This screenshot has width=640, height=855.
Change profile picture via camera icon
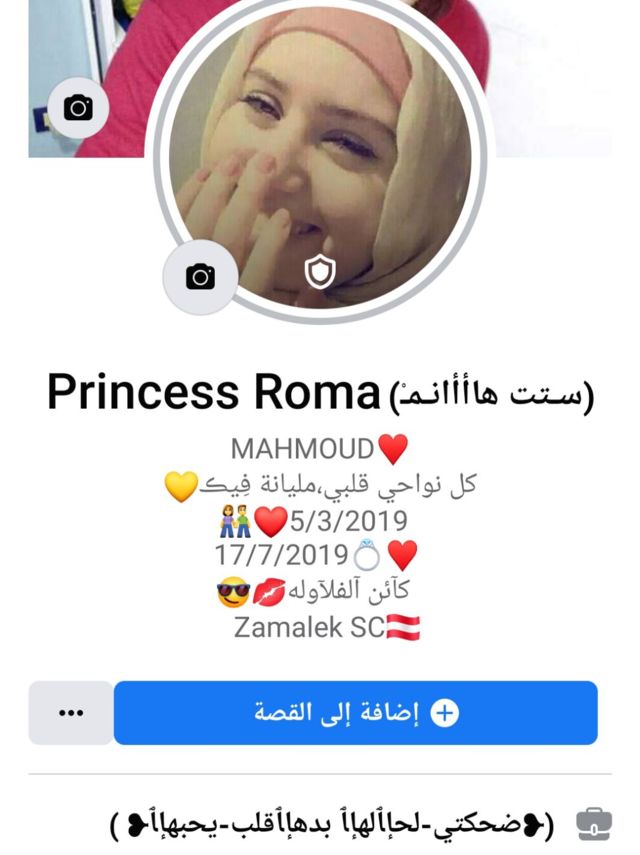pyautogui.click(x=200, y=277)
